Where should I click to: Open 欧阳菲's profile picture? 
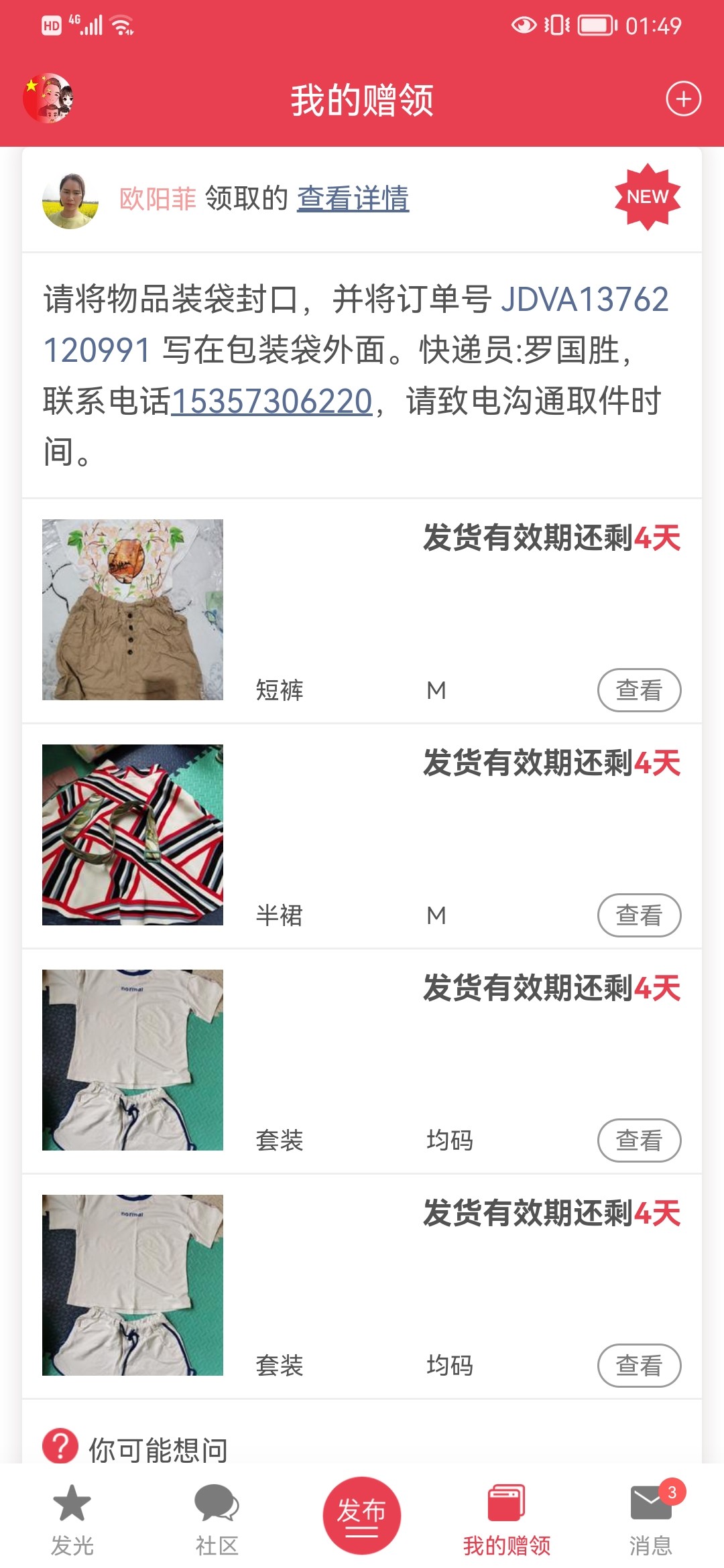click(70, 200)
